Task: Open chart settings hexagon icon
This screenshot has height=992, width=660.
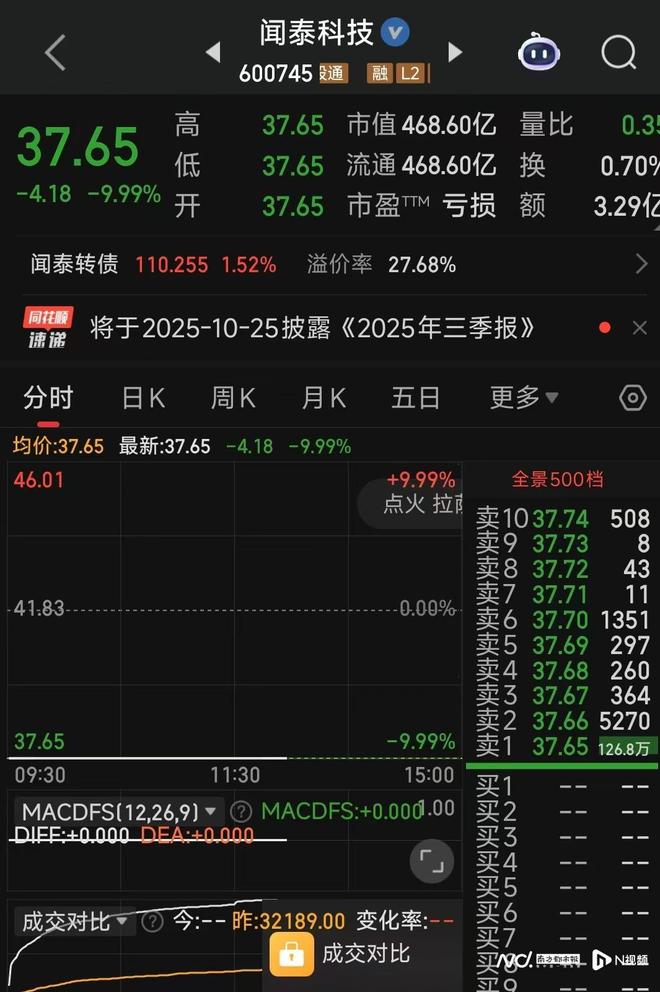Action: 633,398
